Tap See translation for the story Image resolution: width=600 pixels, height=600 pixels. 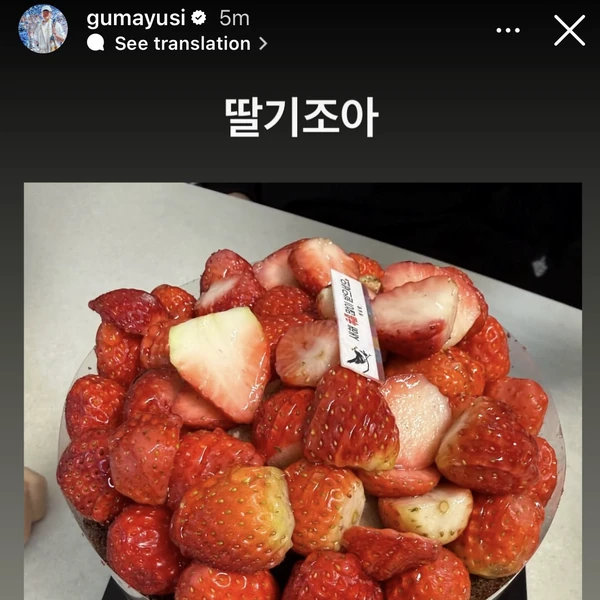point(182,43)
